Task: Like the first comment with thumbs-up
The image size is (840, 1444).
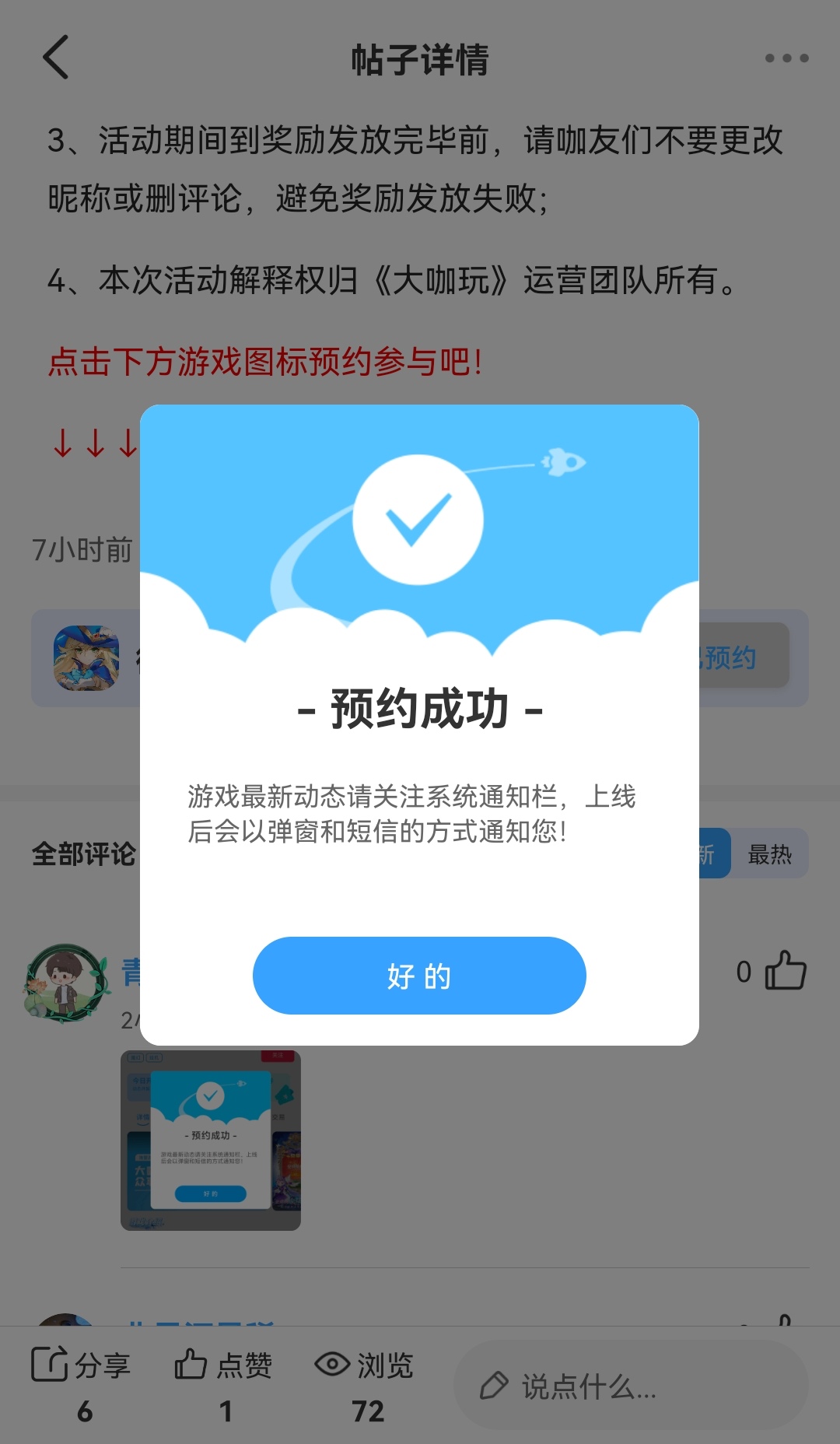Action: 786,971
